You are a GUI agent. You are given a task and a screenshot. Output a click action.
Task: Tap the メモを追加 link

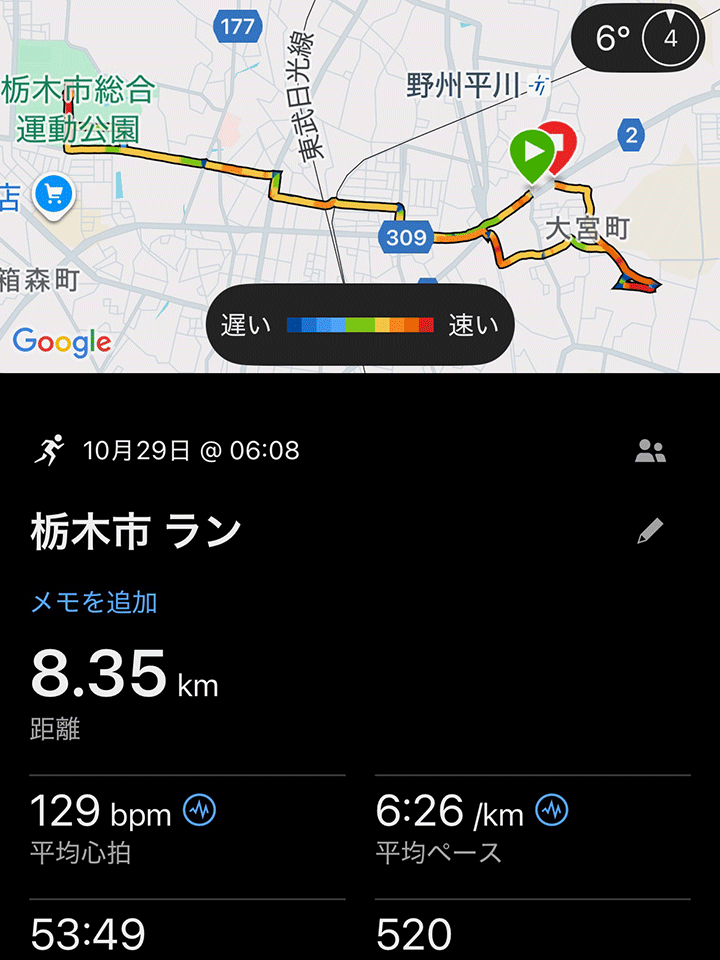tap(94, 602)
